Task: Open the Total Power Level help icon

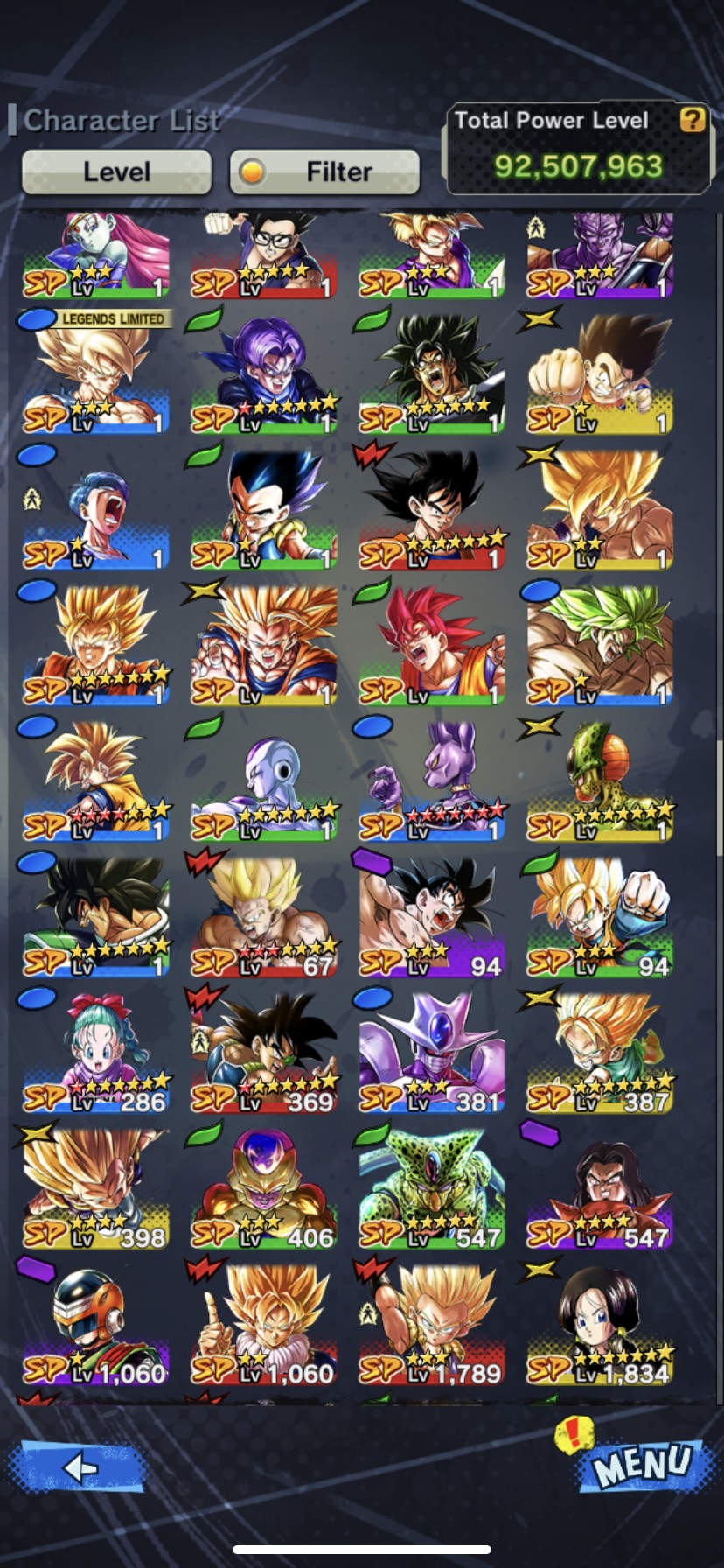Action: click(693, 120)
